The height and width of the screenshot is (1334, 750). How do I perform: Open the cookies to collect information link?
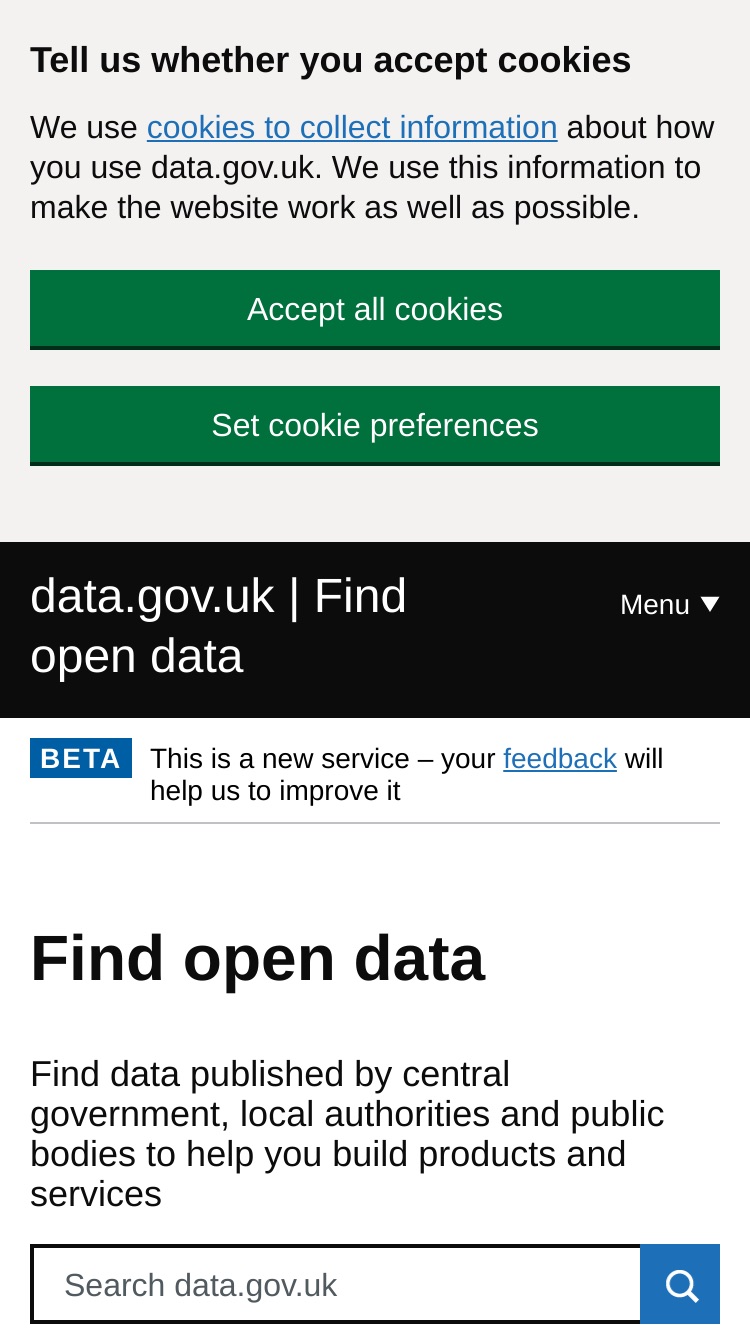(x=352, y=128)
